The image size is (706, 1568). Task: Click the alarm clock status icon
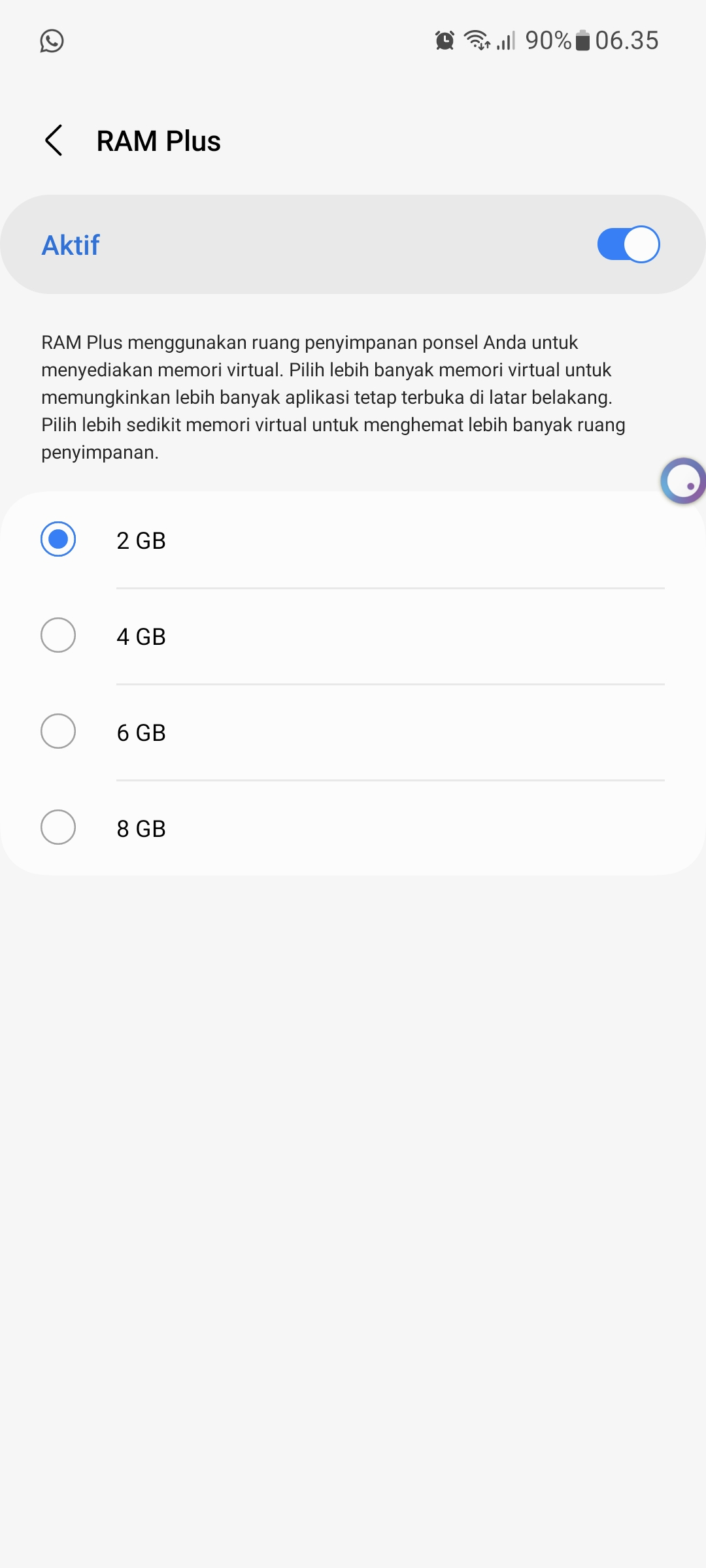click(445, 41)
